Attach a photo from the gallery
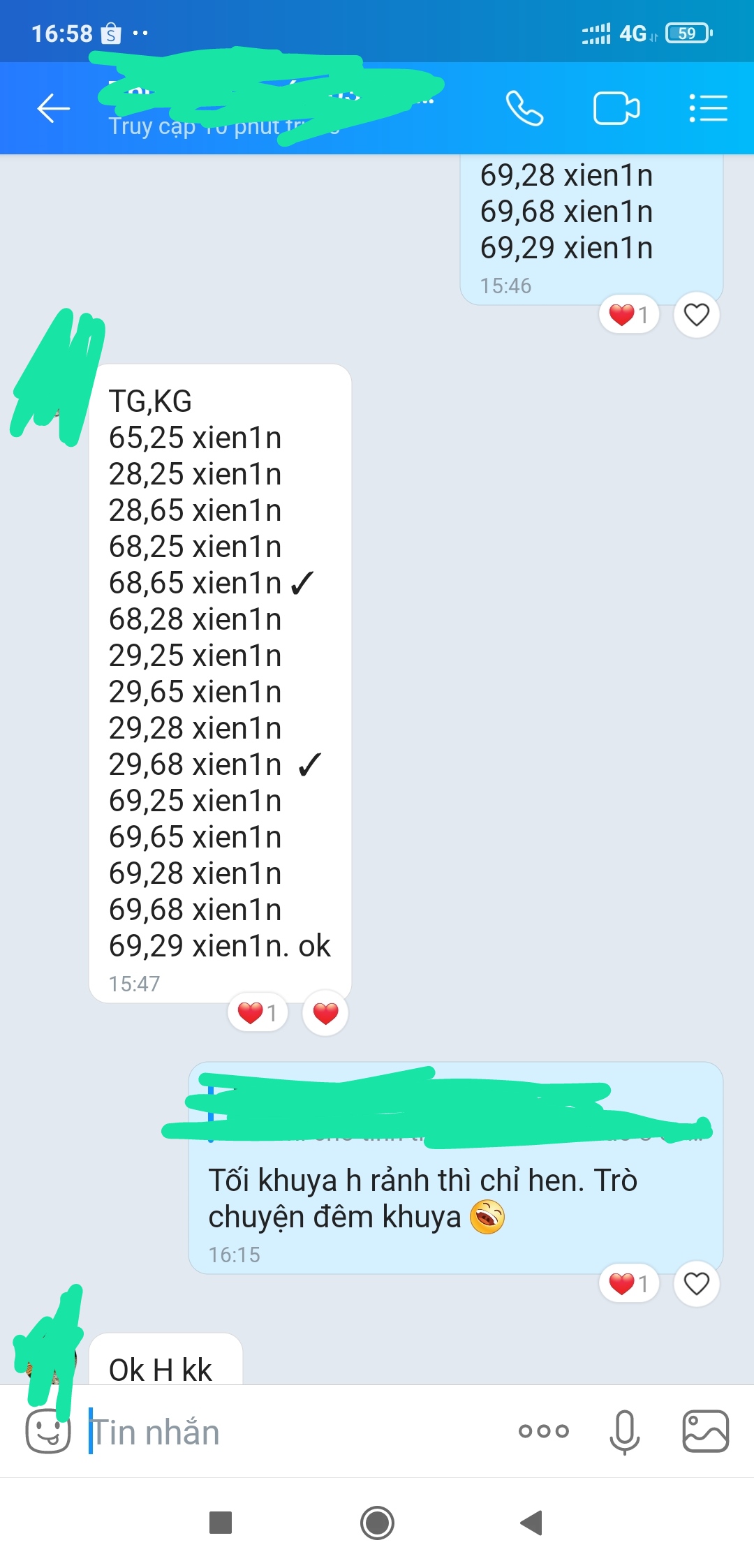Viewport: 754px width, 1568px height. [x=705, y=1431]
